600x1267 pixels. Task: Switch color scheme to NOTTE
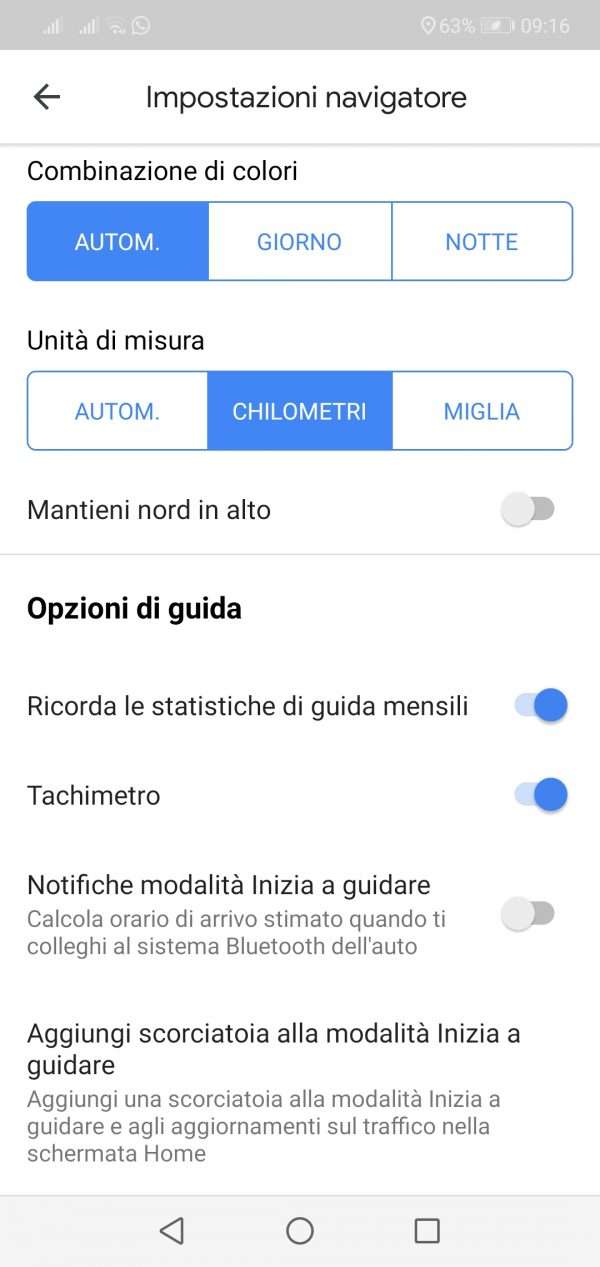[482, 242]
